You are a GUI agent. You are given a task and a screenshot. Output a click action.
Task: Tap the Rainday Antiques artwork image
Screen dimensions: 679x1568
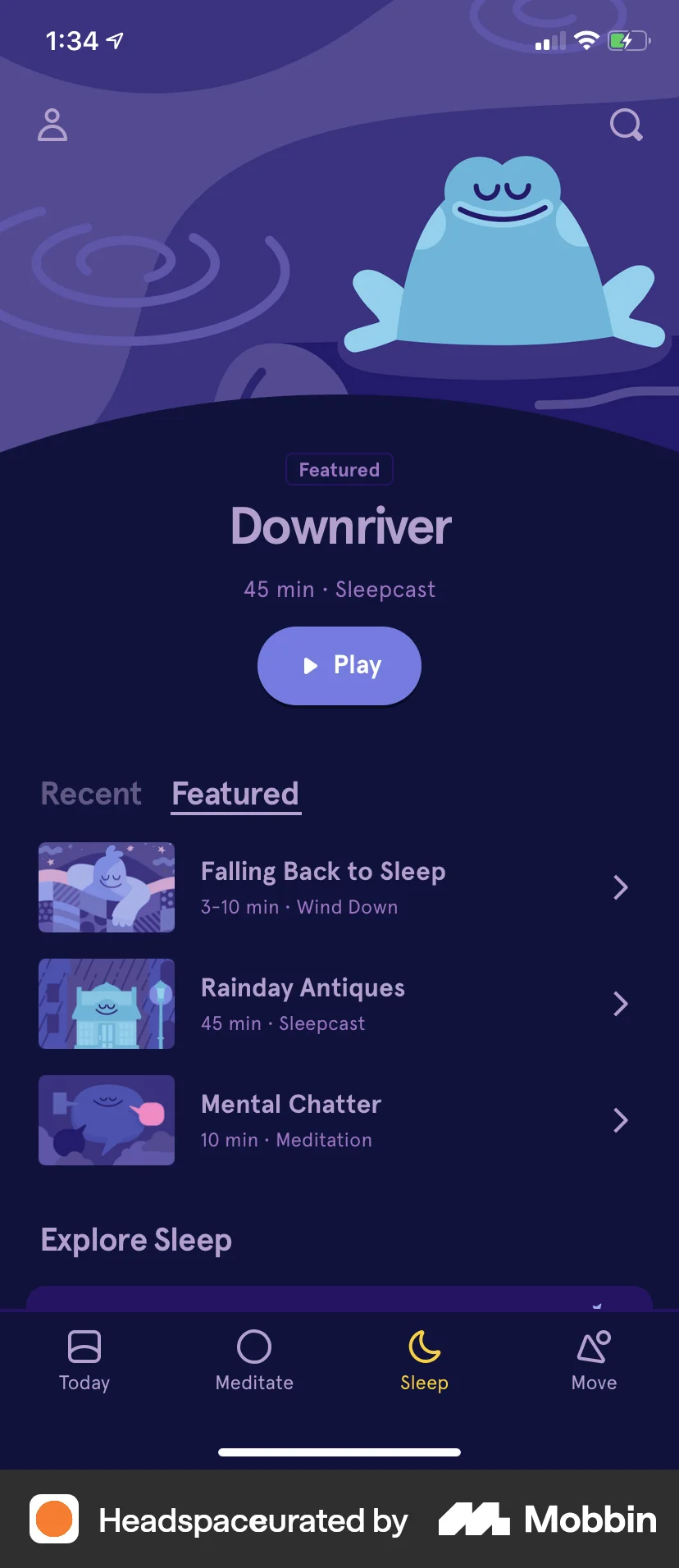click(x=106, y=1004)
